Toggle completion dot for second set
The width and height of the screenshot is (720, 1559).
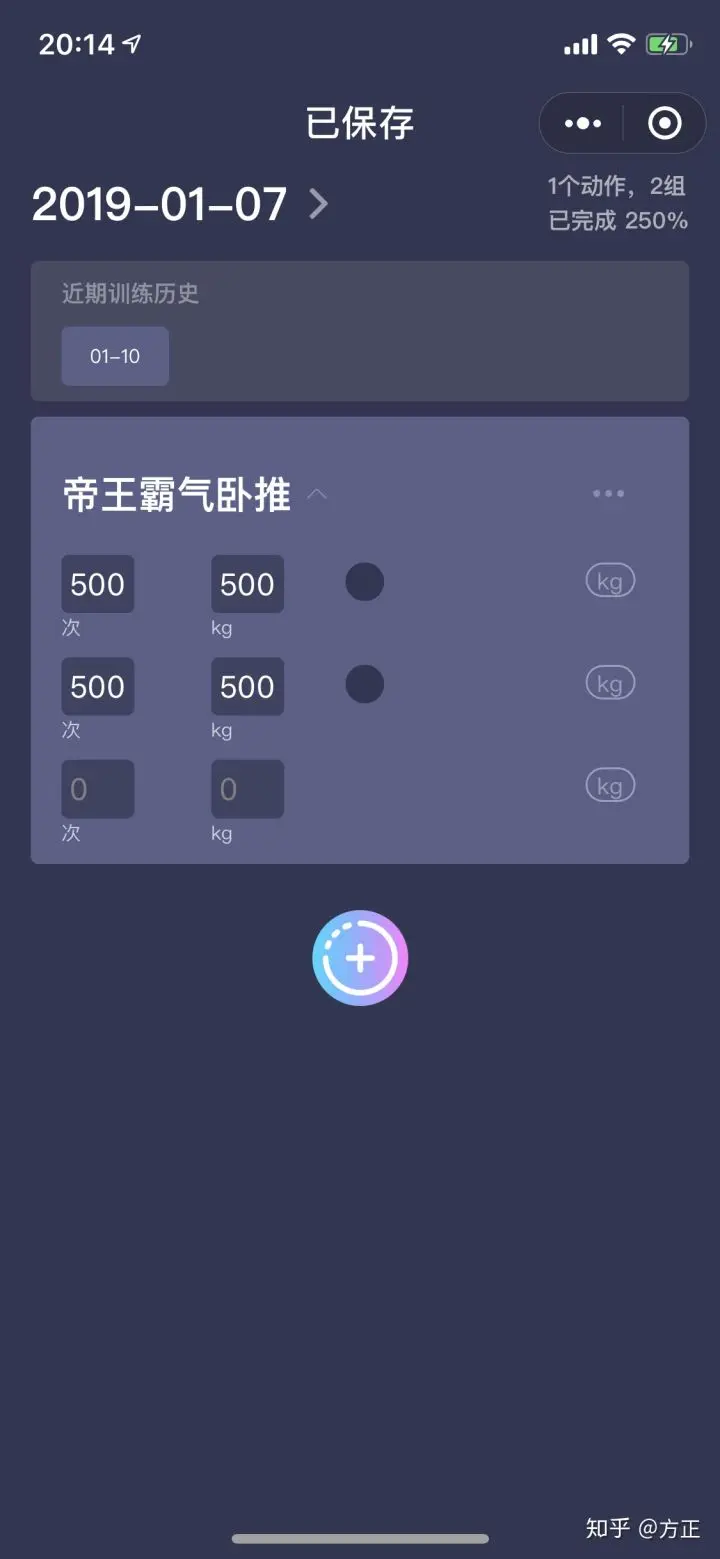(x=364, y=684)
